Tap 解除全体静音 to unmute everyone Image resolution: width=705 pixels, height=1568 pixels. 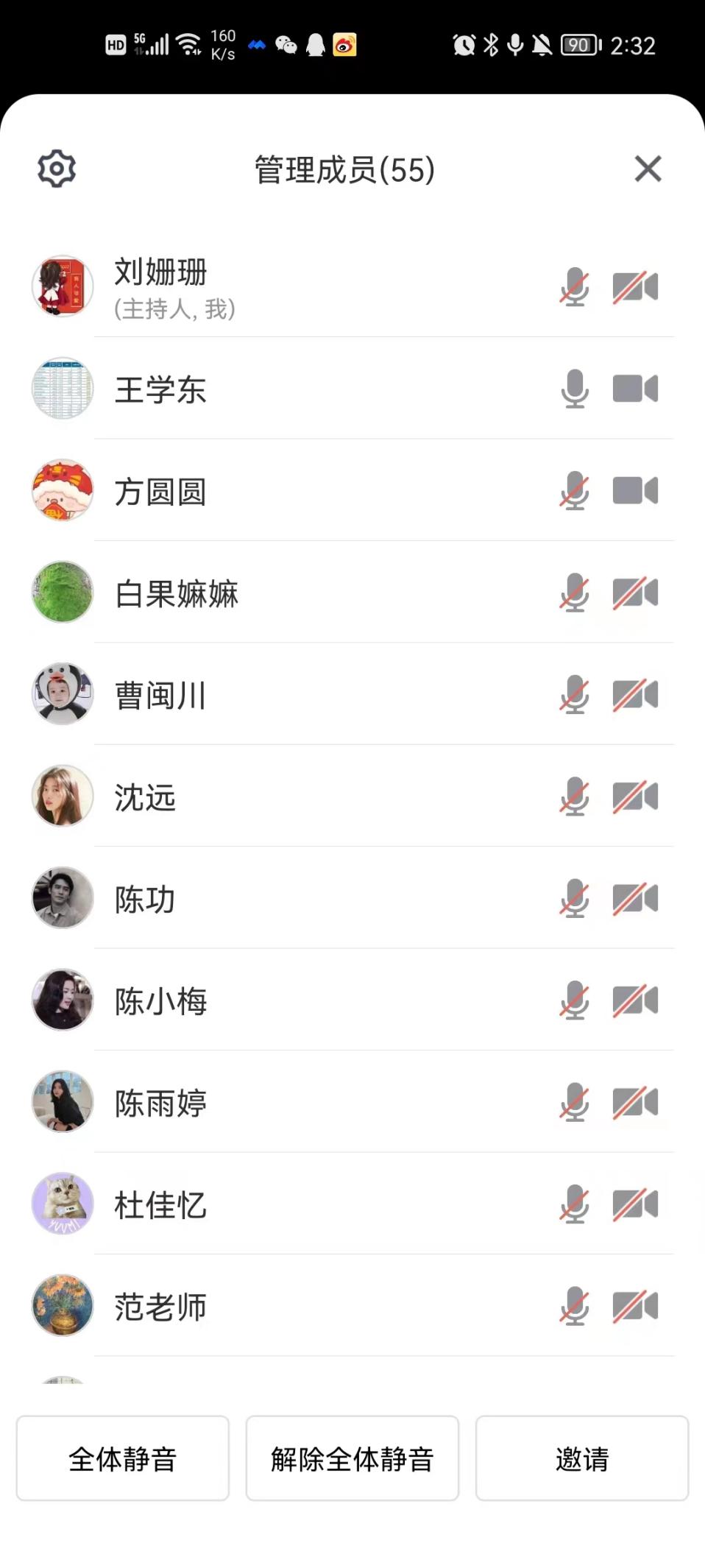[352, 1458]
